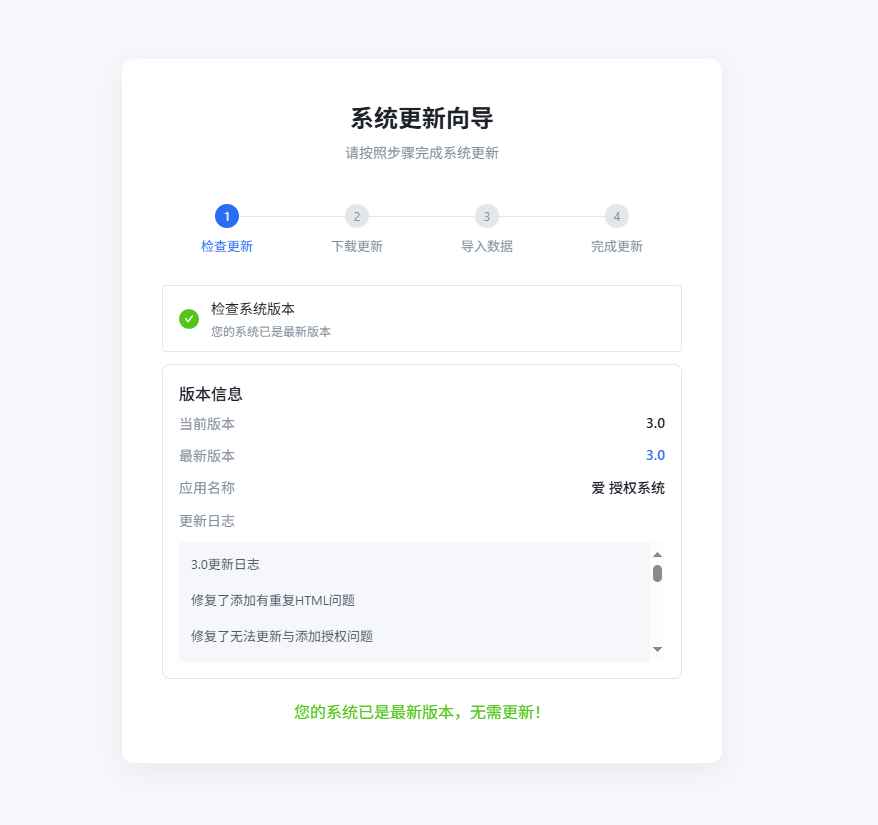Select step 2 下载更新
This screenshot has width=878, height=825.
click(x=357, y=216)
